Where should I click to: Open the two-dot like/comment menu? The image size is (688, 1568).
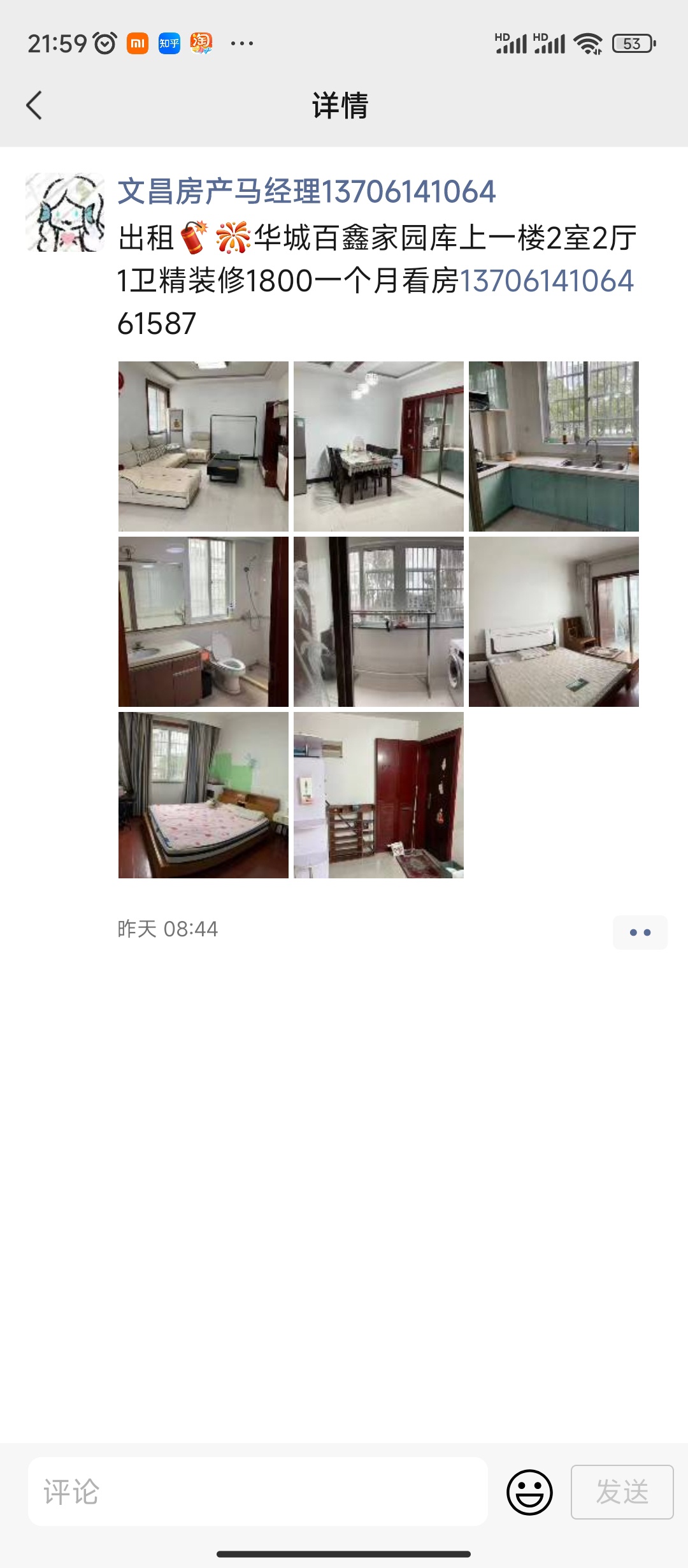click(x=640, y=933)
